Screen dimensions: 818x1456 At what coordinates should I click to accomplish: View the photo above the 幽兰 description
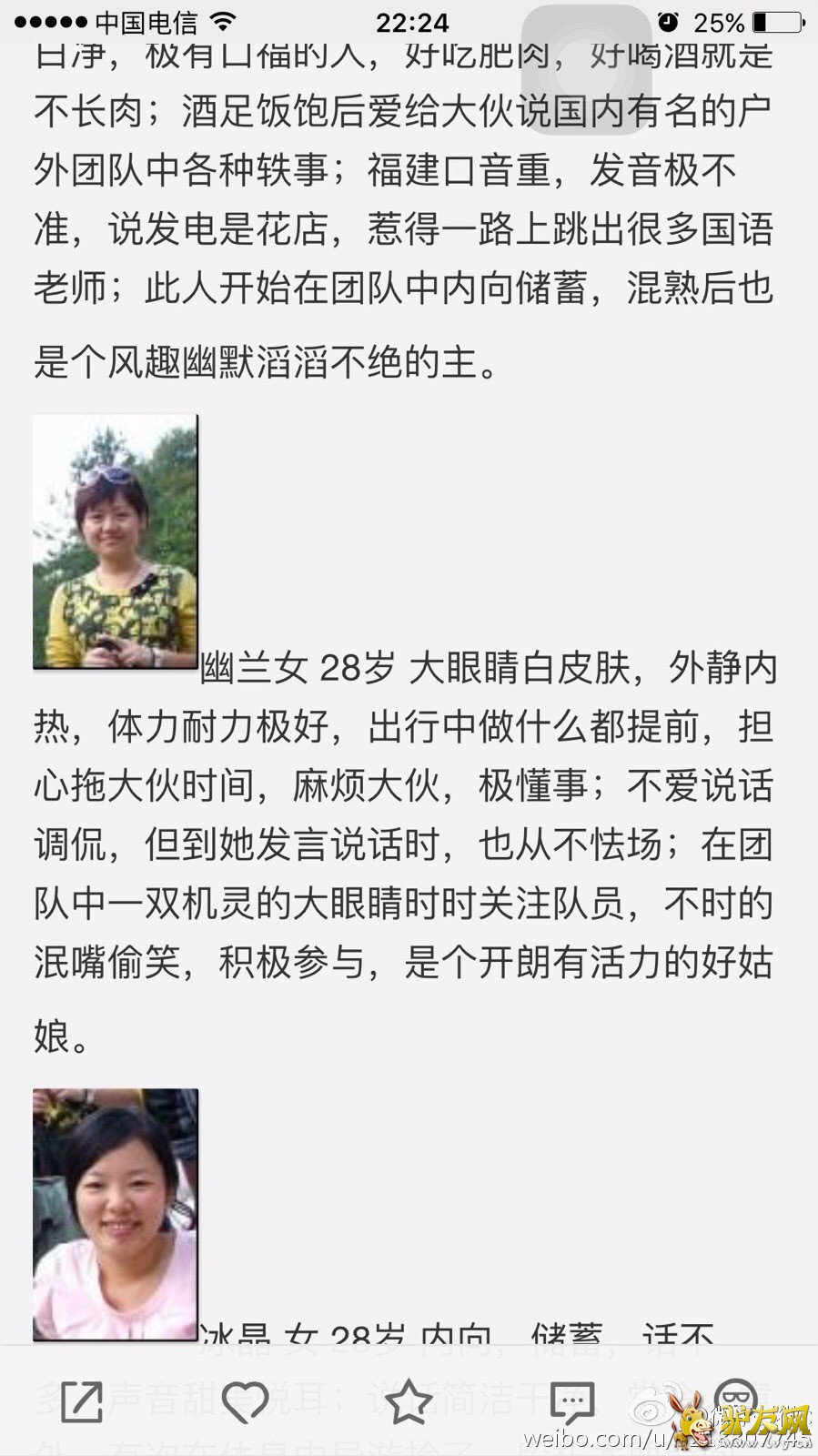click(116, 542)
